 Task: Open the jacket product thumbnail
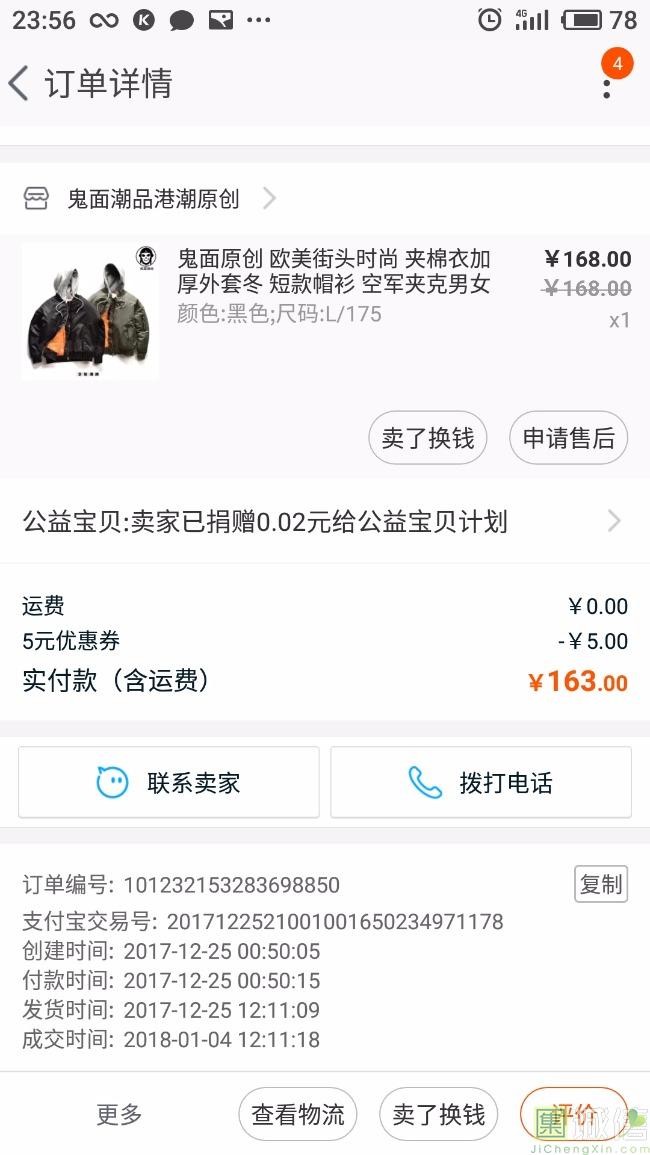pyautogui.click(x=90, y=311)
